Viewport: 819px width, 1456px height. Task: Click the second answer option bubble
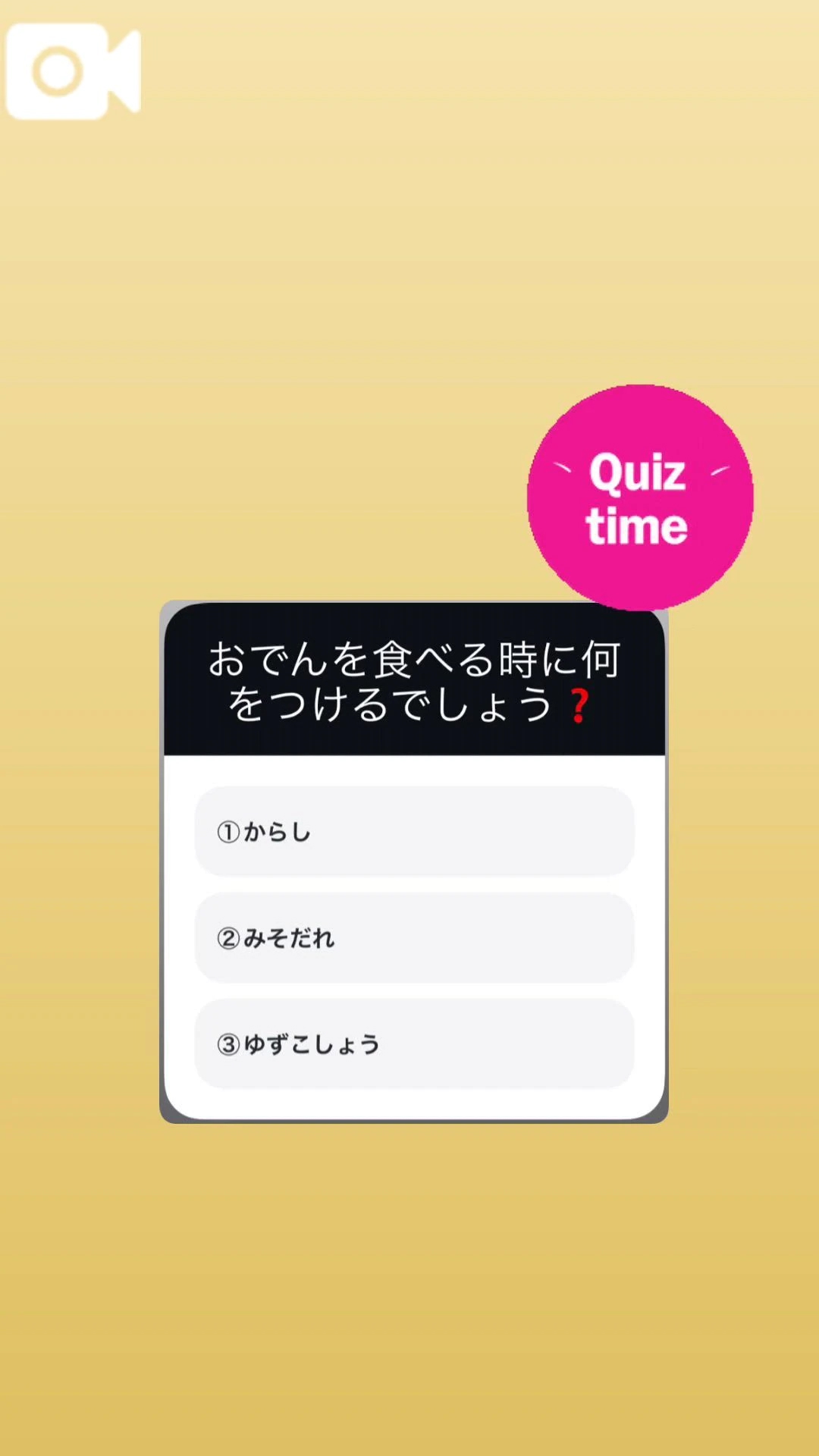coord(413,940)
